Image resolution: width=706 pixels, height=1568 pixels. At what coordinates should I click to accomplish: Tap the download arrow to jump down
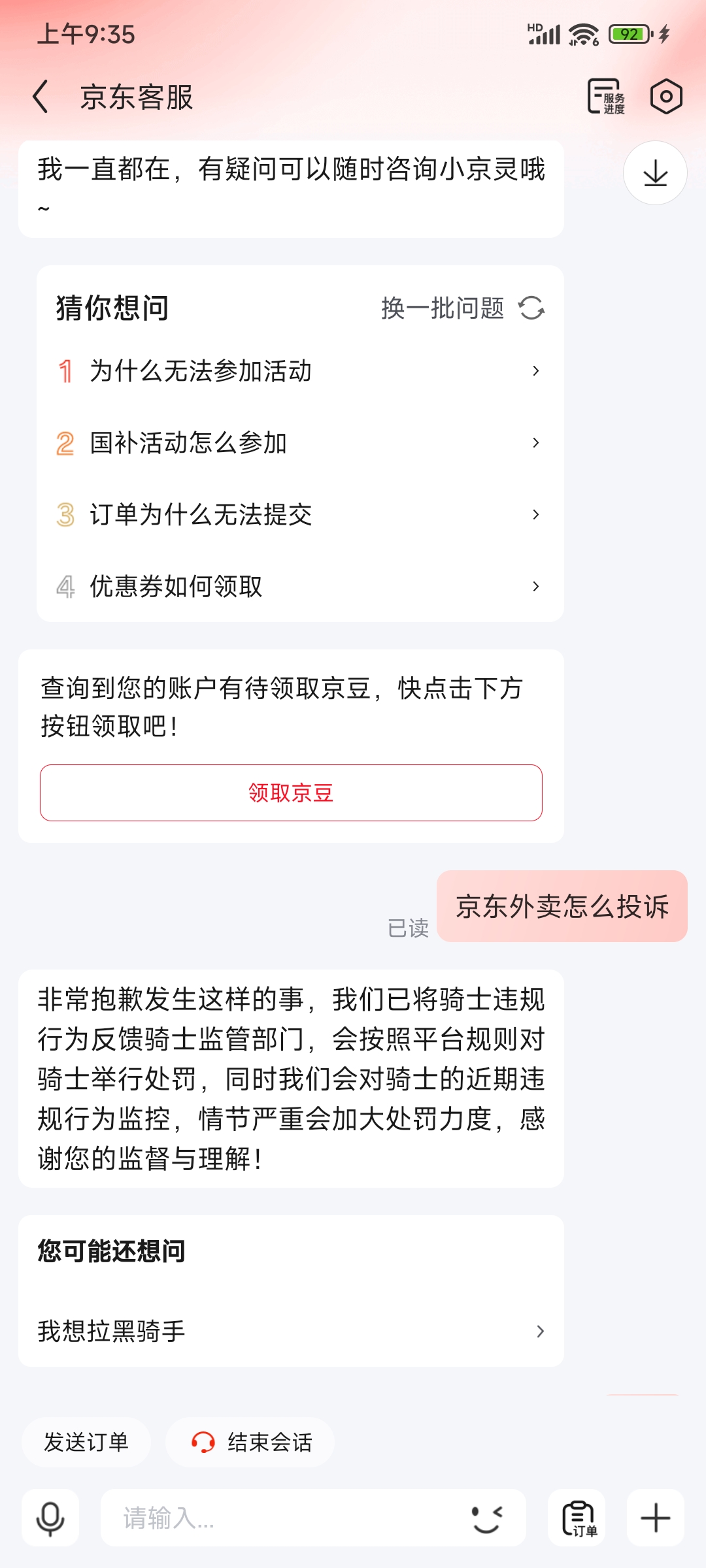pyautogui.click(x=655, y=172)
